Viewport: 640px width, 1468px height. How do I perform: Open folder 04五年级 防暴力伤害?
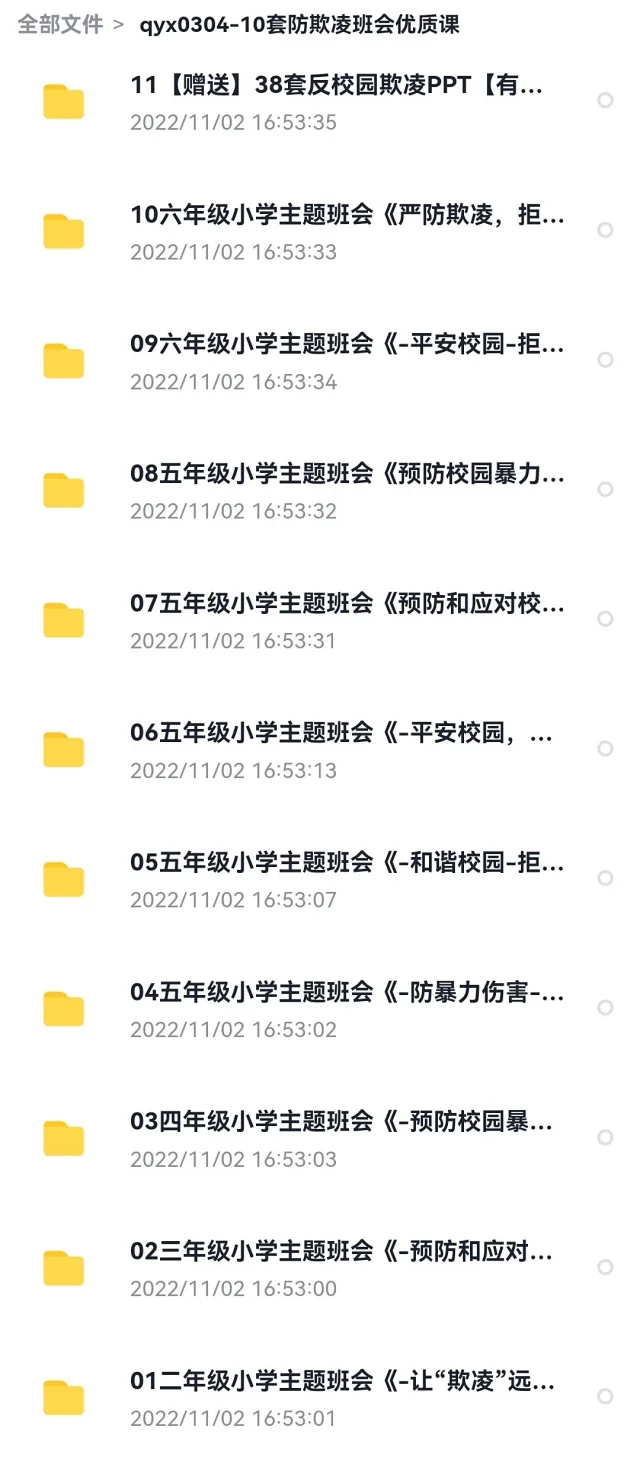(x=346, y=993)
